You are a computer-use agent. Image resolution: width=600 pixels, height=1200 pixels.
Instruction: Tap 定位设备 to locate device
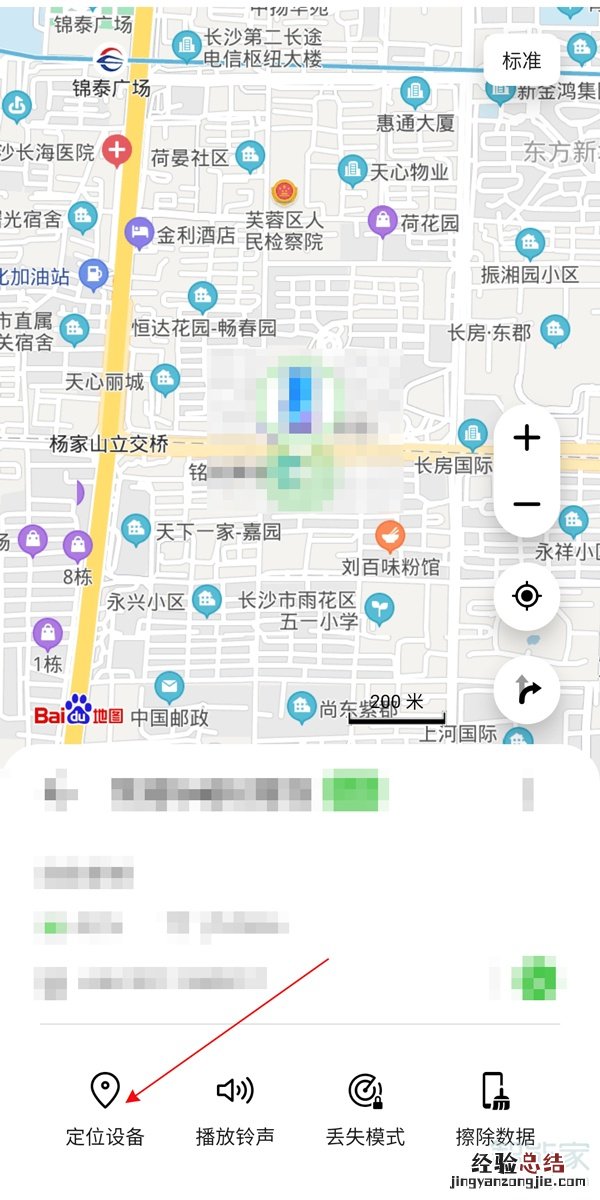[105, 1110]
